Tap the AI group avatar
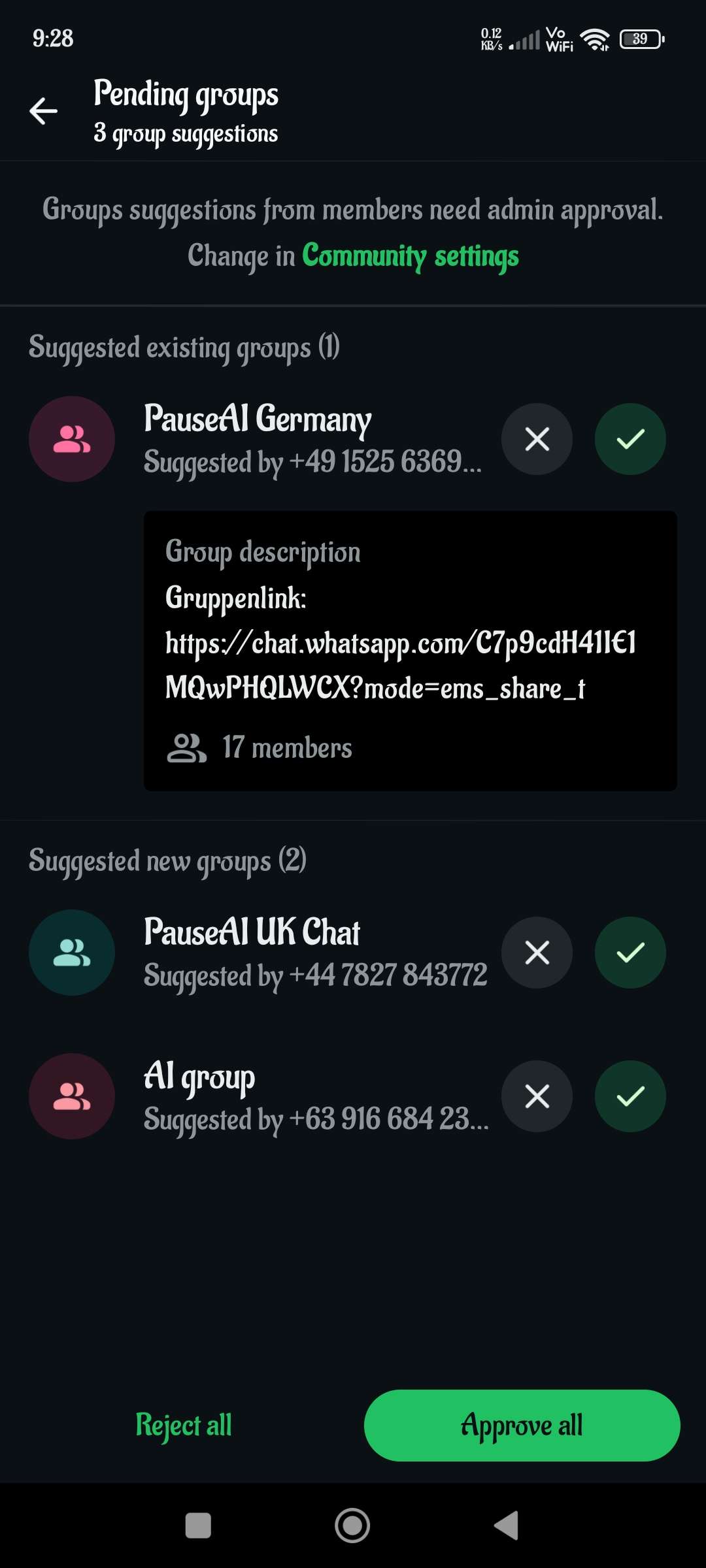 pyautogui.click(x=72, y=1096)
